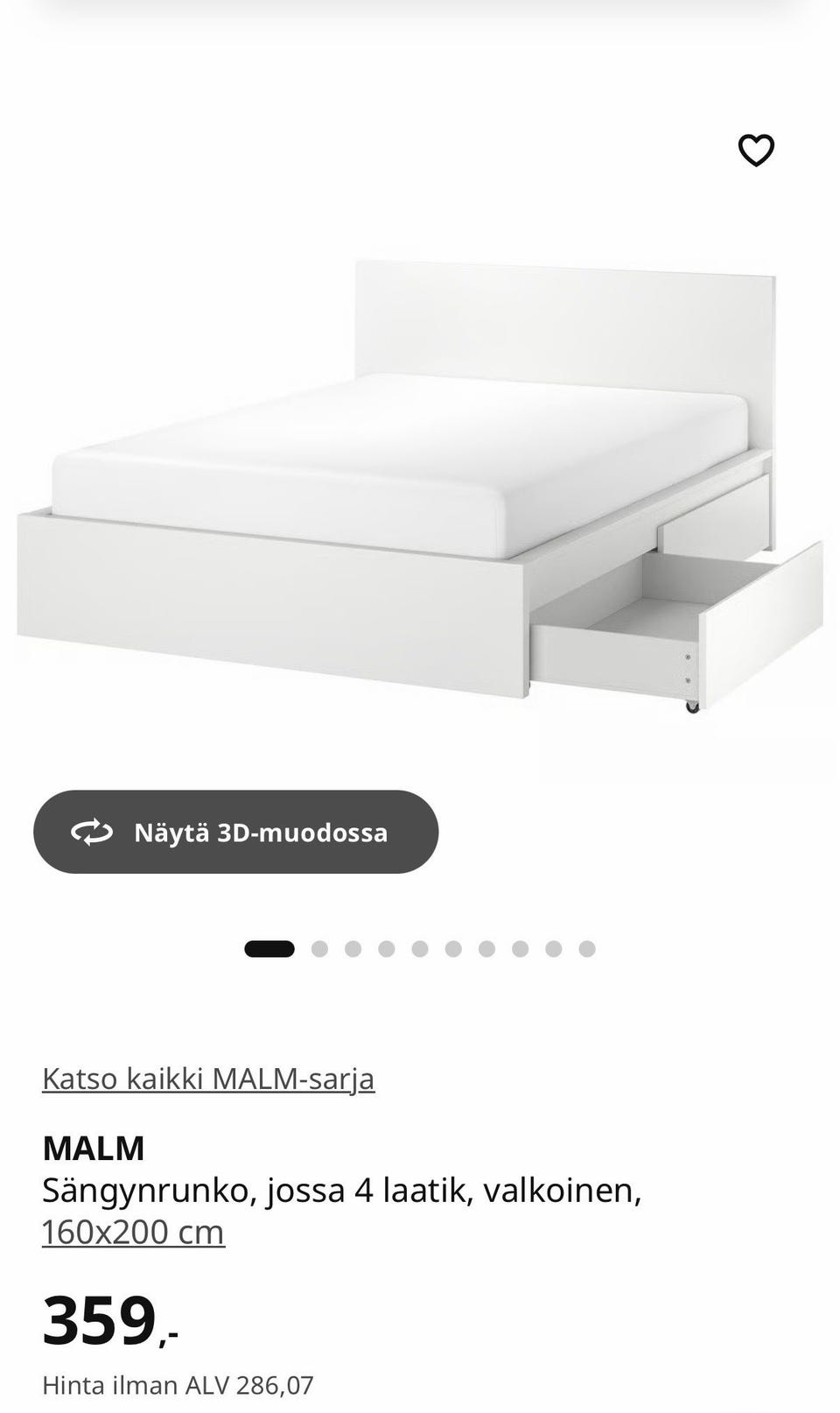Expand the price breakdown with Hinta ilman ALV
The image size is (840, 1413).
[178, 1385]
